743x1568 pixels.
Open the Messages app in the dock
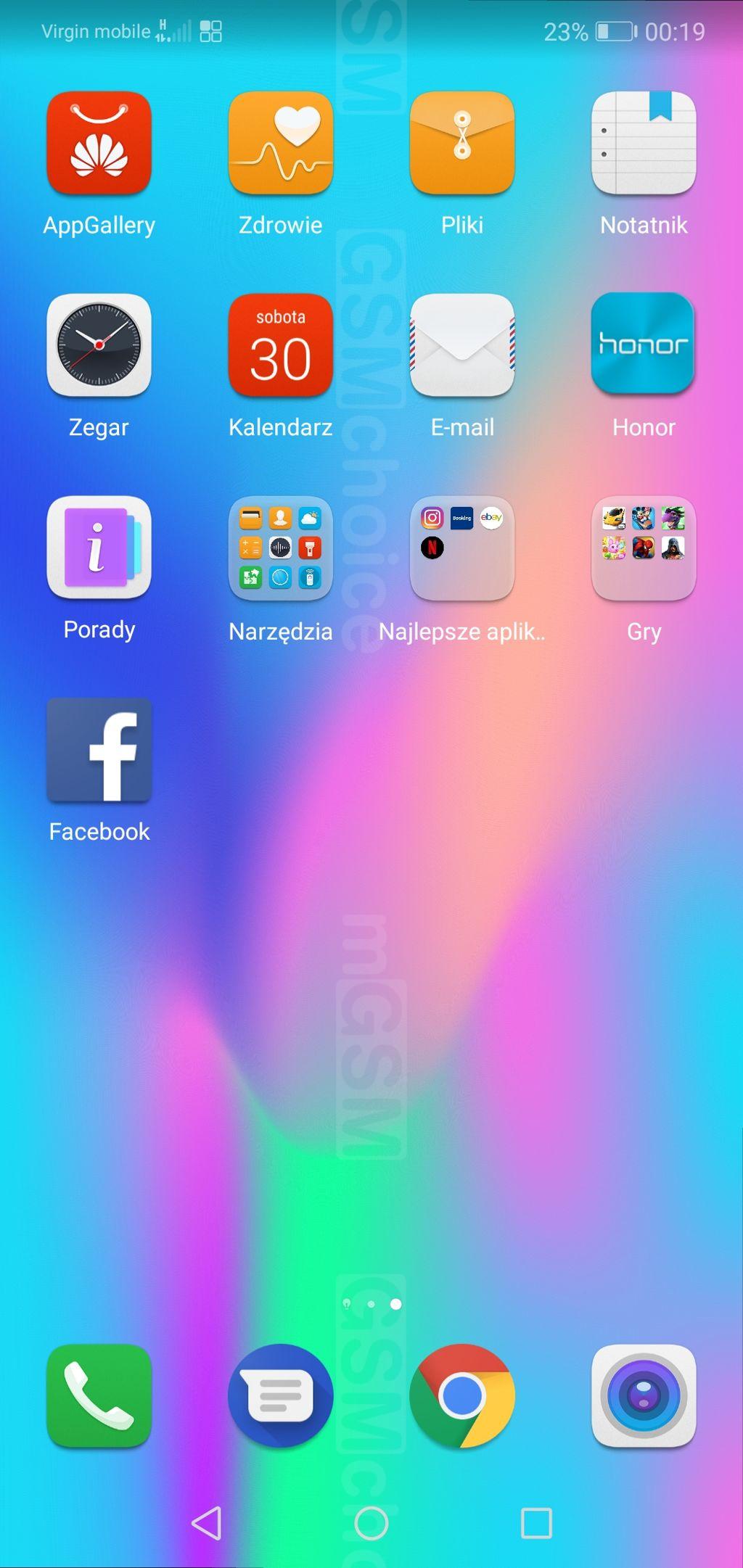(281, 1396)
